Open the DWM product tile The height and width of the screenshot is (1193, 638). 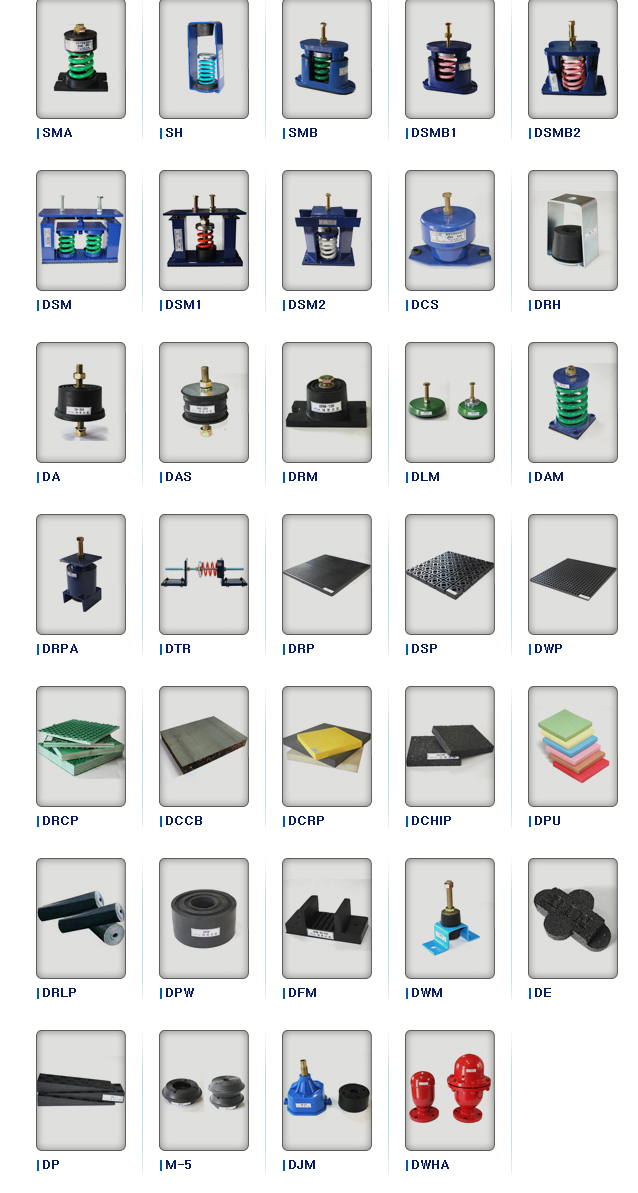tap(450, 919)
